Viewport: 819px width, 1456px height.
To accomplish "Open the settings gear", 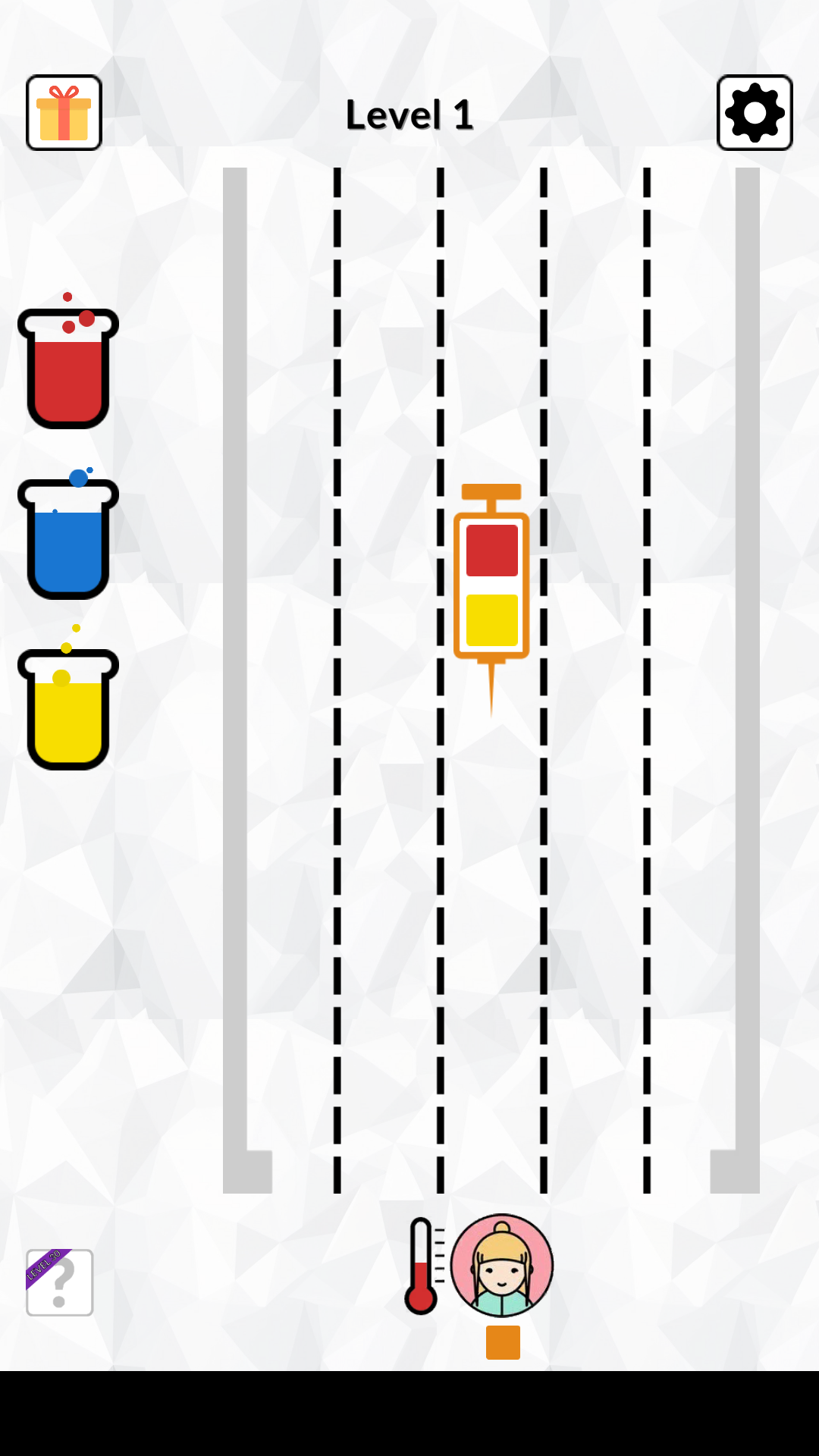I will [755, 112].
